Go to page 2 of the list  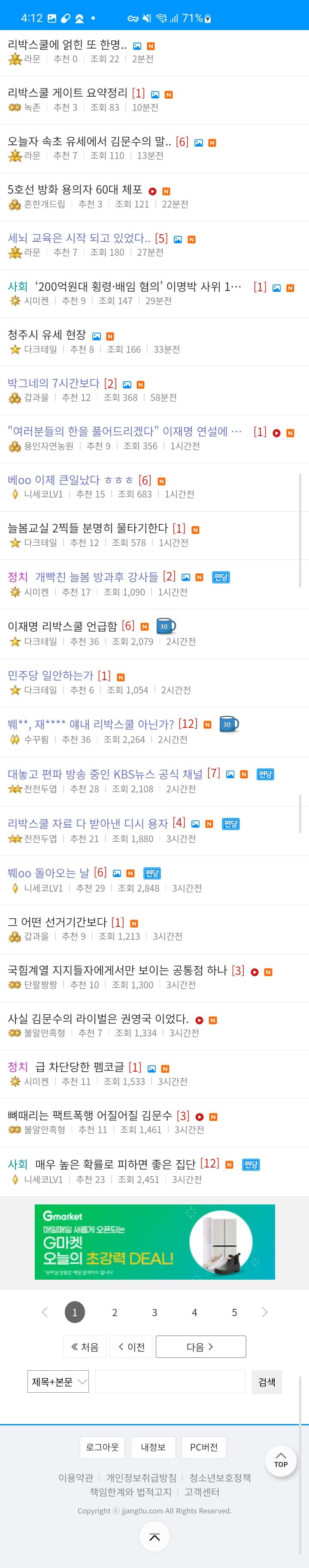(114, 1312)
